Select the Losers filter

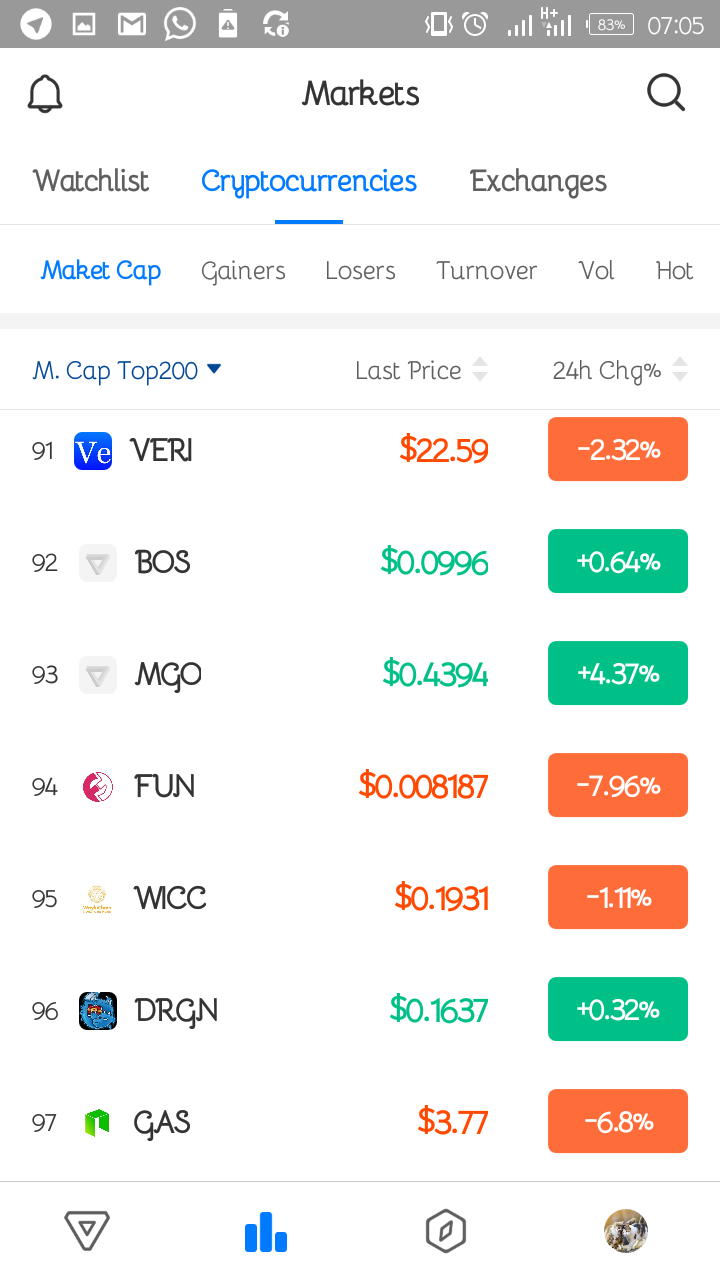point(360,271)
